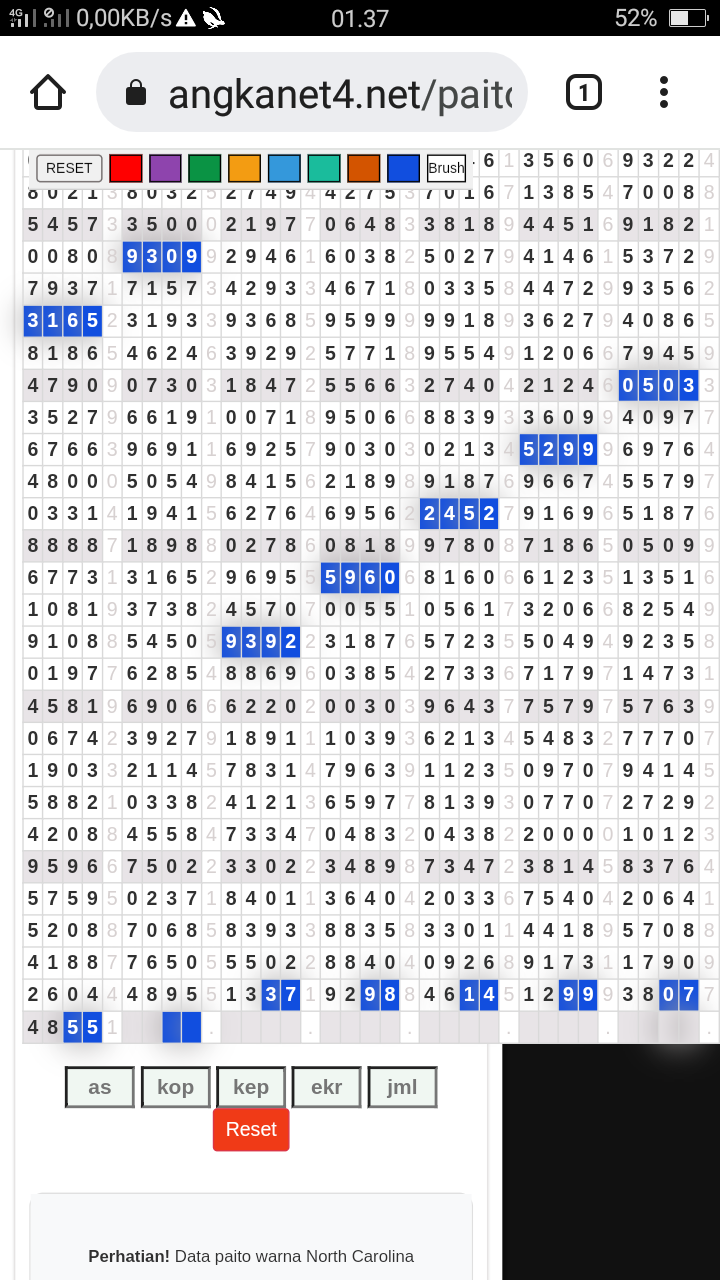Go to the browser home page
The height and width of the screenshot is (1280, 720).
point(48,93)
